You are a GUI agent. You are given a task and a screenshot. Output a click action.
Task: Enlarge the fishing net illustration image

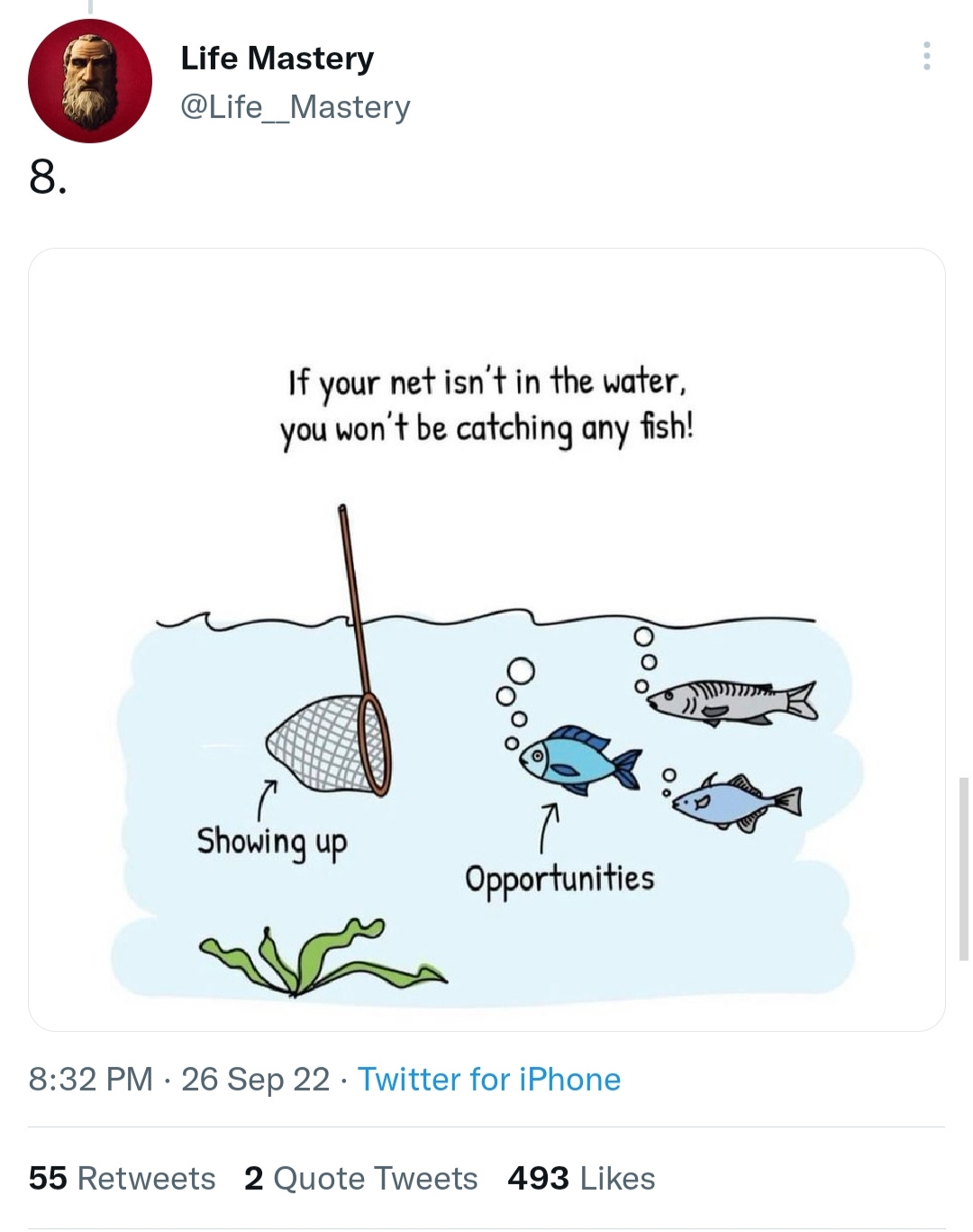[x=486, y=640]
